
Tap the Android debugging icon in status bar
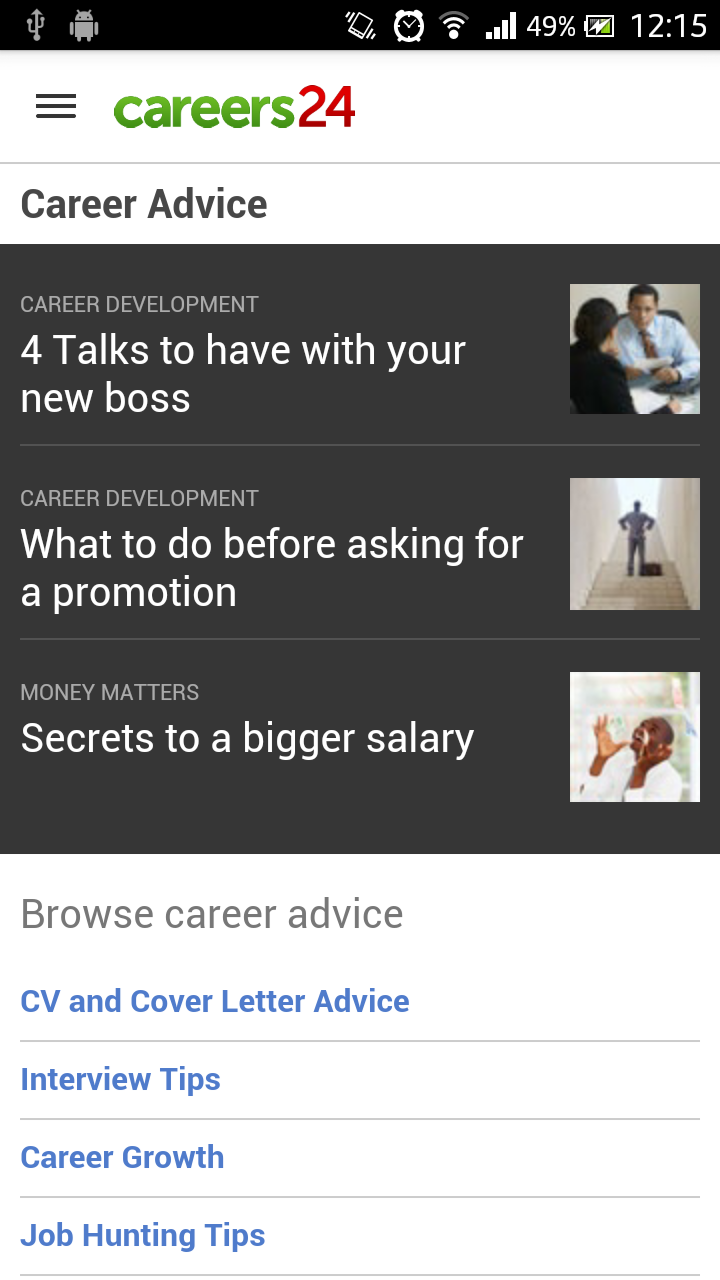pos(84,25)
